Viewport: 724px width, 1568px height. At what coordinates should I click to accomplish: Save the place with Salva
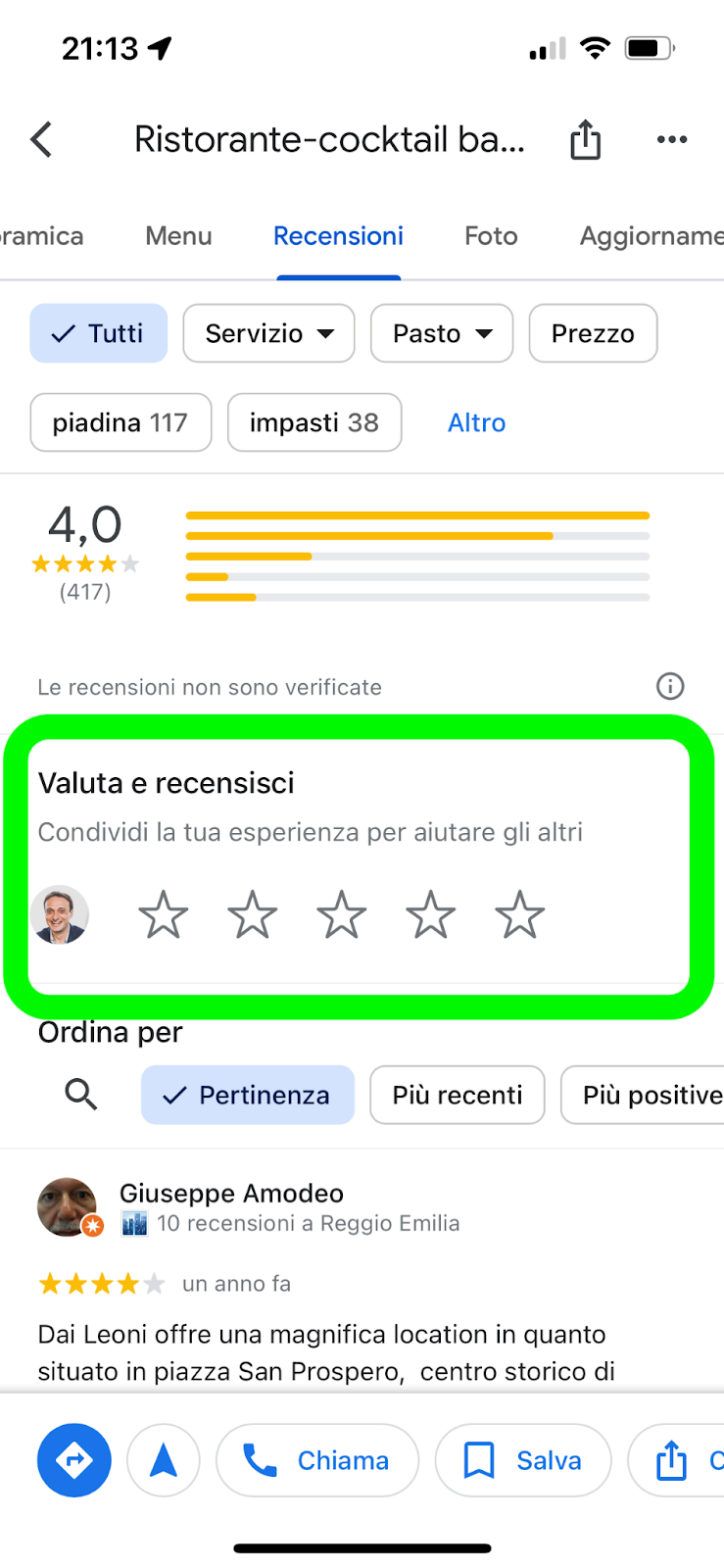(523, 1460)
